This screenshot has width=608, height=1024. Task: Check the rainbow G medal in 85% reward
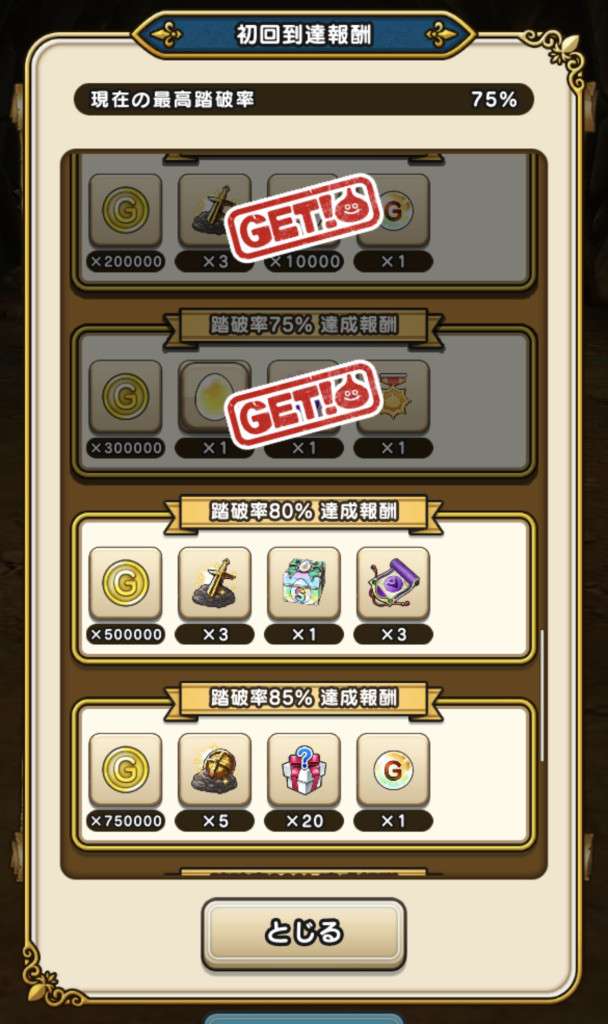pyautogui.click(x=393, y=770)
